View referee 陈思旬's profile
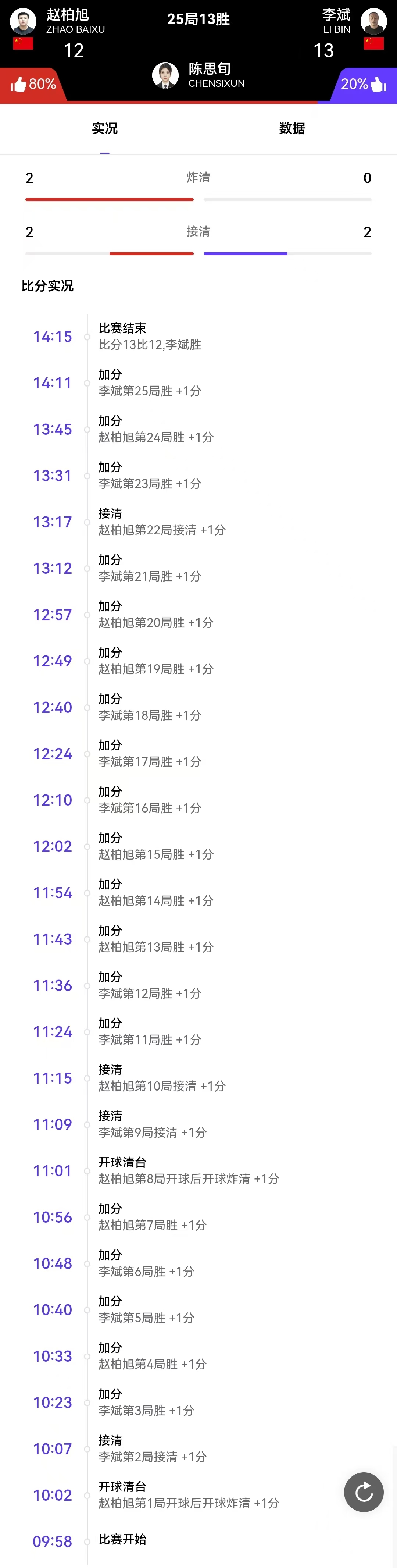Viewport: 397px width, 1568px height. 165,75
